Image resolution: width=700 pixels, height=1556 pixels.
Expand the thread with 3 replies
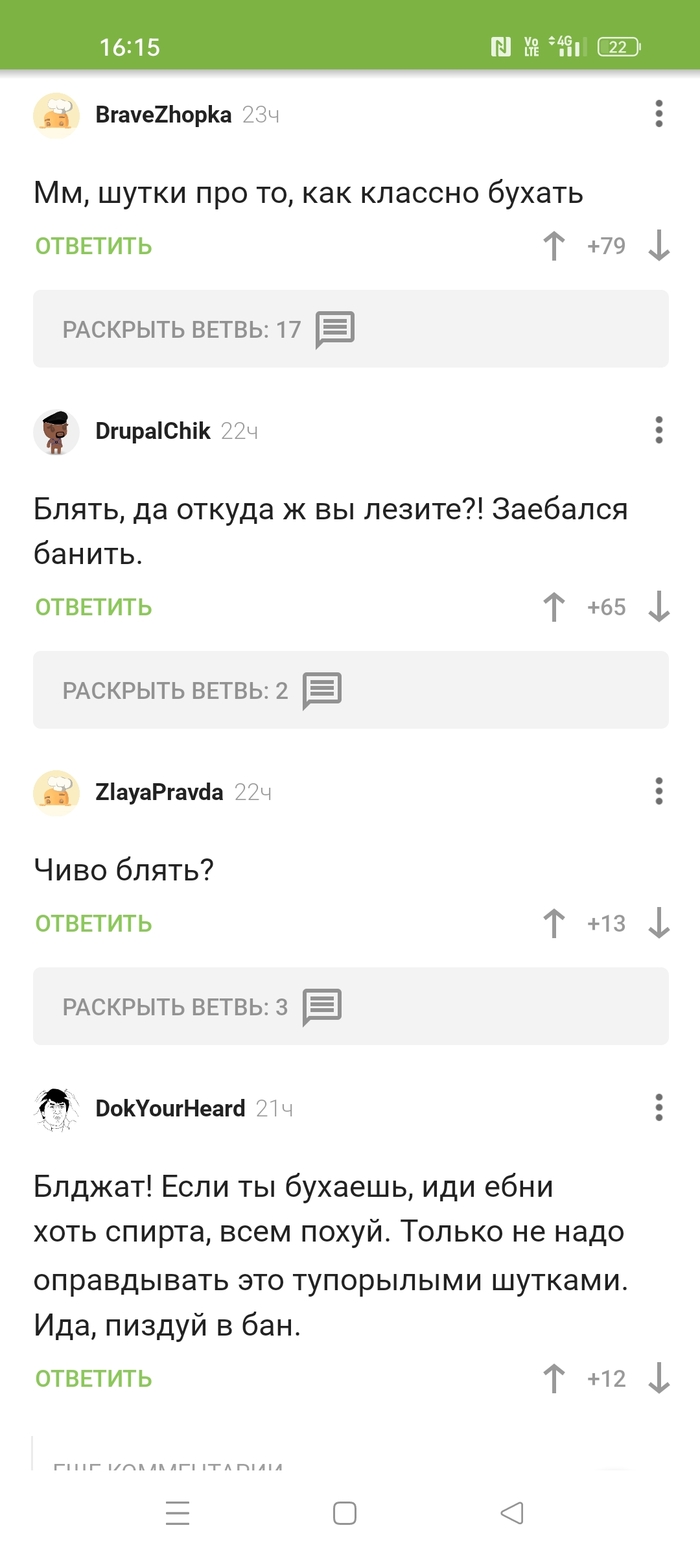pyautogui.click(x=350, y=1006)
